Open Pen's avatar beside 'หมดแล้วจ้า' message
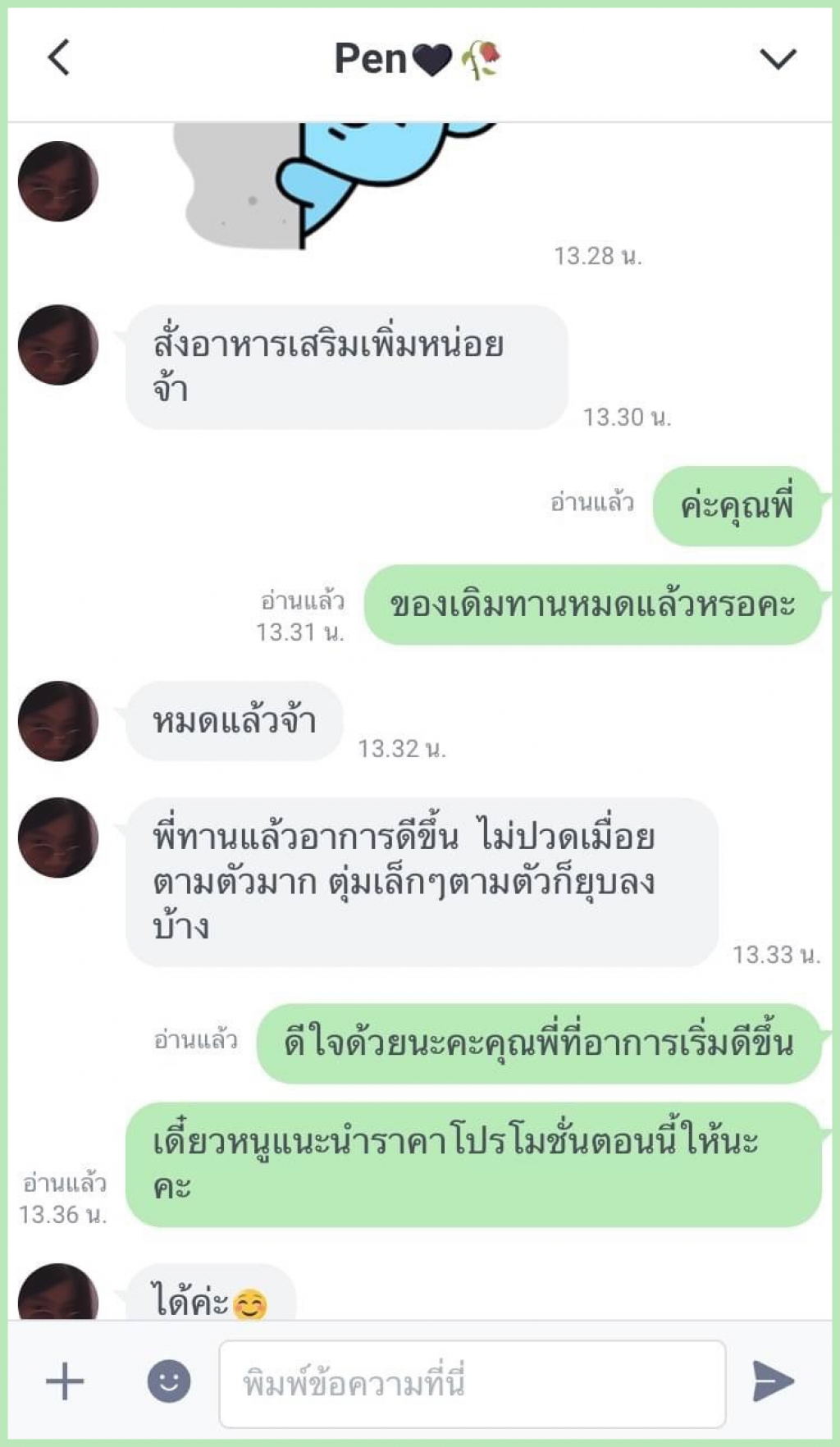 click(58, 721)
